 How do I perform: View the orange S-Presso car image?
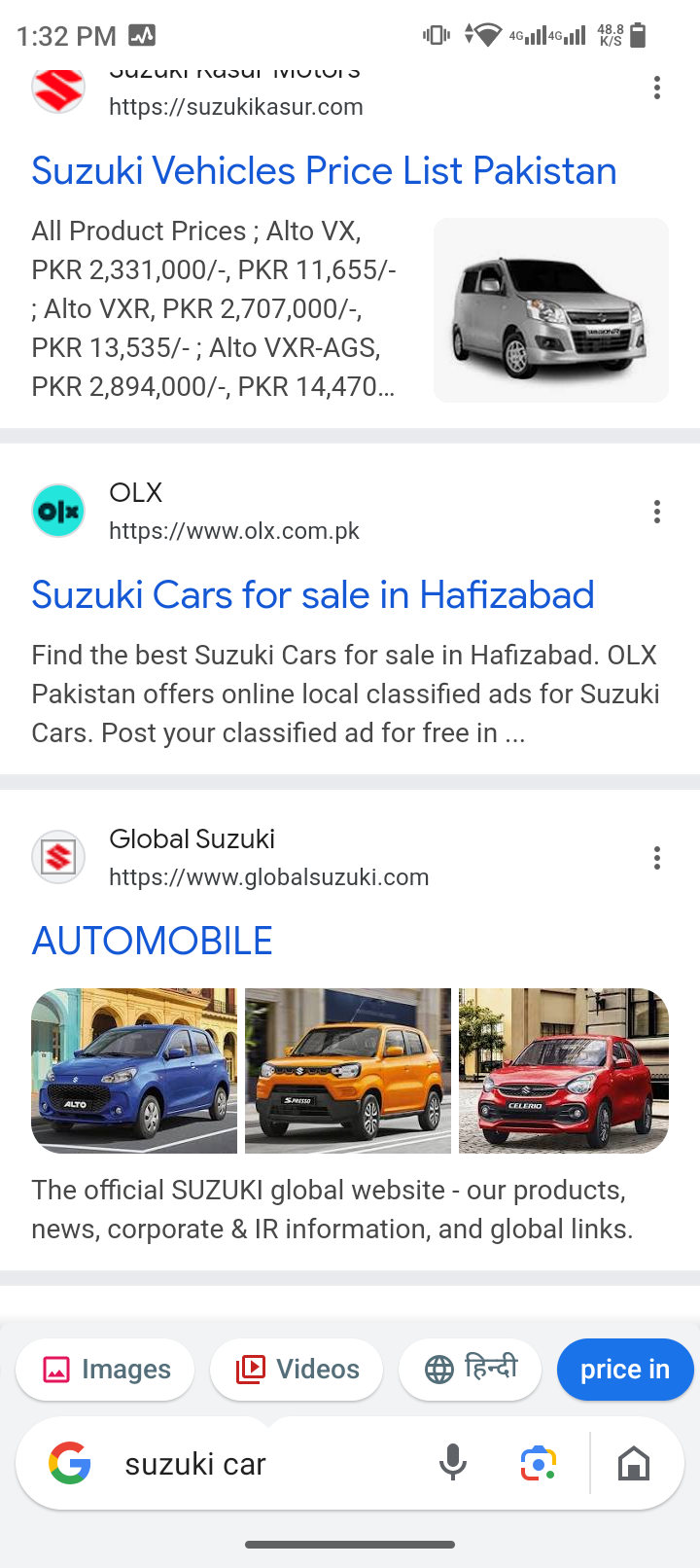coord(348,1071)
